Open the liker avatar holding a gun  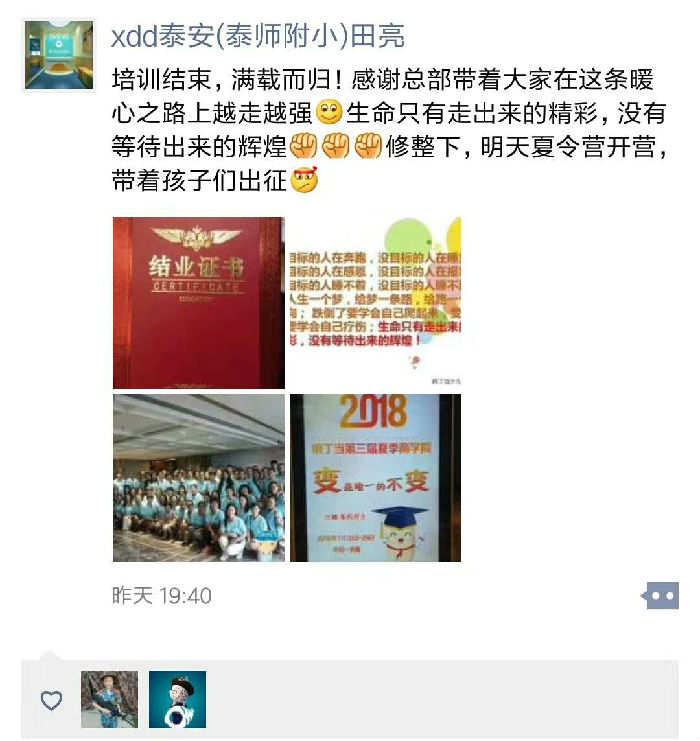[109, 699]
